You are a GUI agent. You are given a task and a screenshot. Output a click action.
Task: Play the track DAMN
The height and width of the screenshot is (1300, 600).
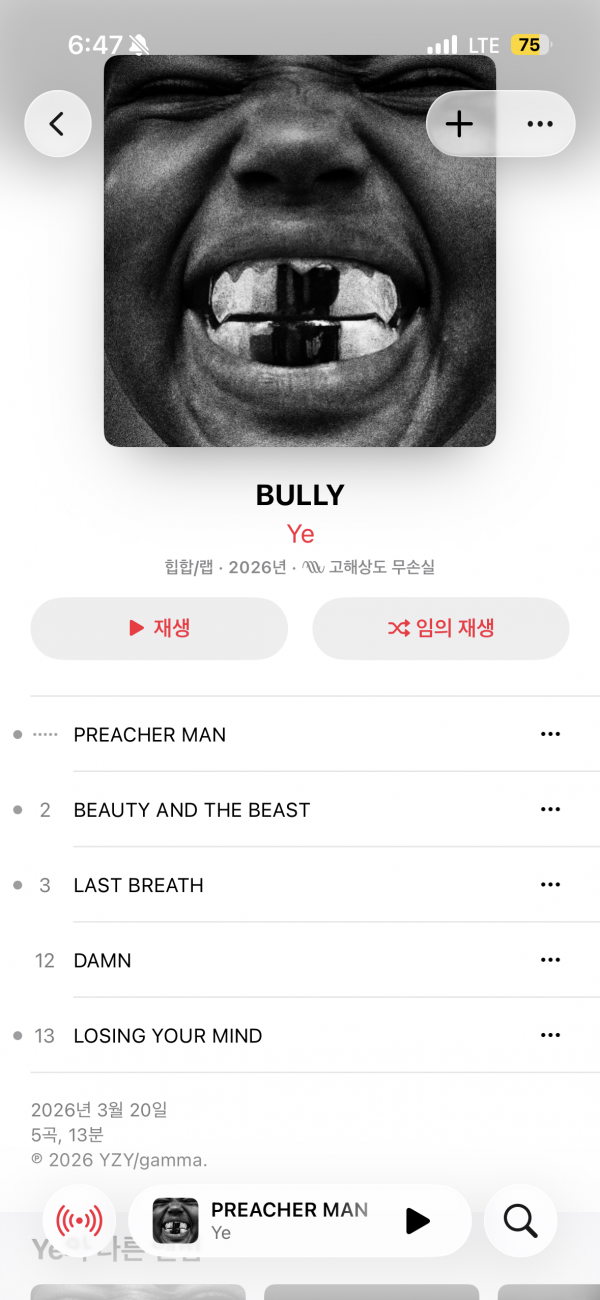tap(103, 960)
